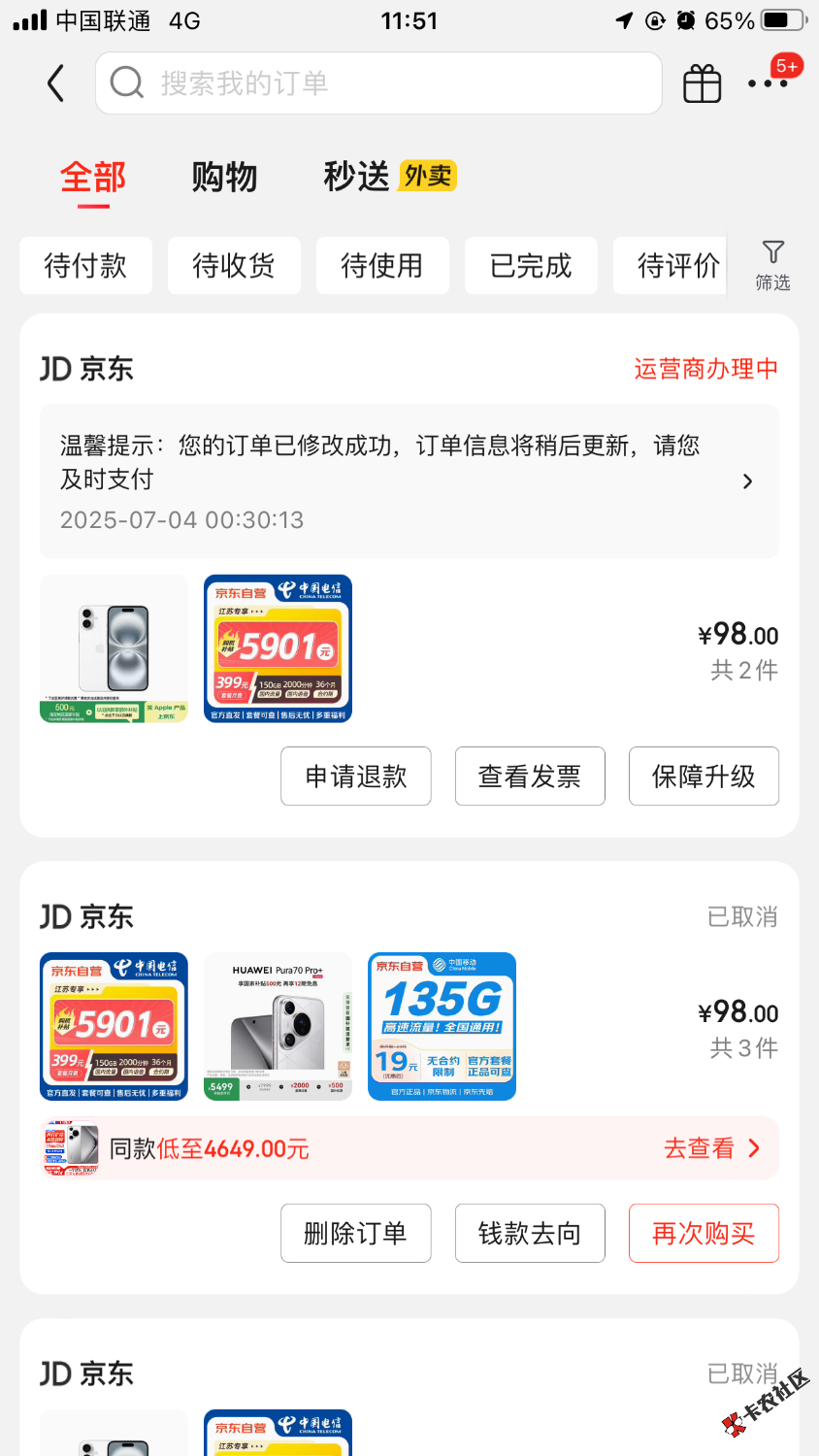Open the 筛选 filter
Viewport: 819px width, 1456px height.
[x=772, y=265]
